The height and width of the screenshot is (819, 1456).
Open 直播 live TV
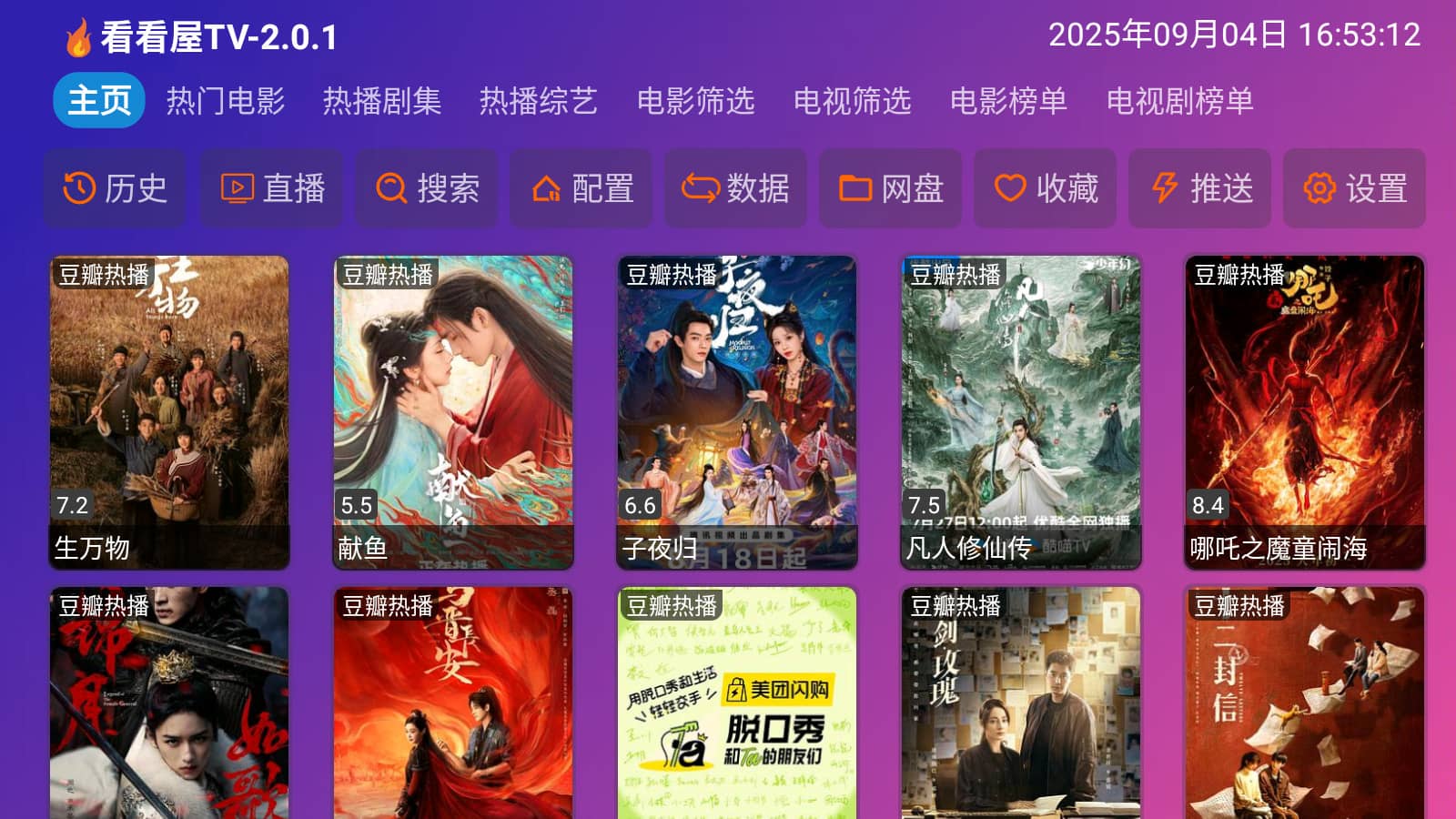[271, 188]
